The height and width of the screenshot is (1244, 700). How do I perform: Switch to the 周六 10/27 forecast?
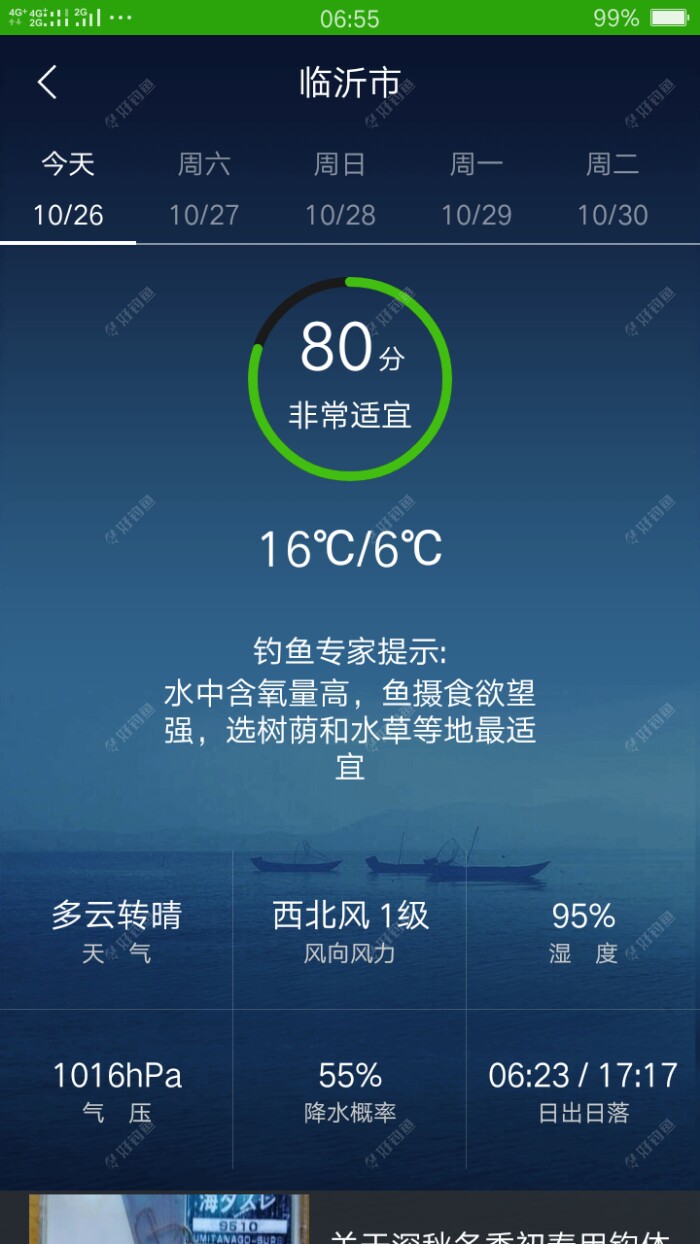pos(204,190)
